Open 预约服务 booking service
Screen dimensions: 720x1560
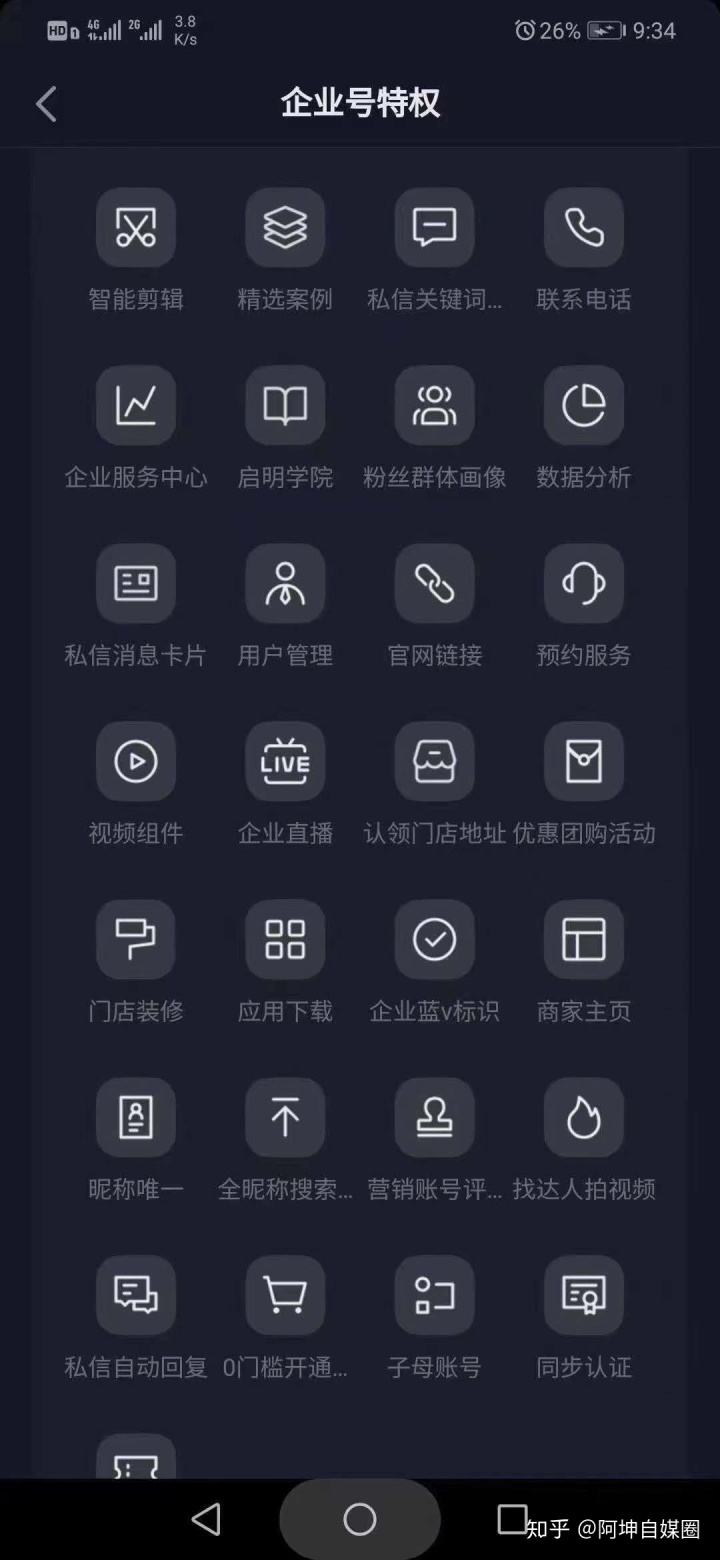tap(584, 584)
